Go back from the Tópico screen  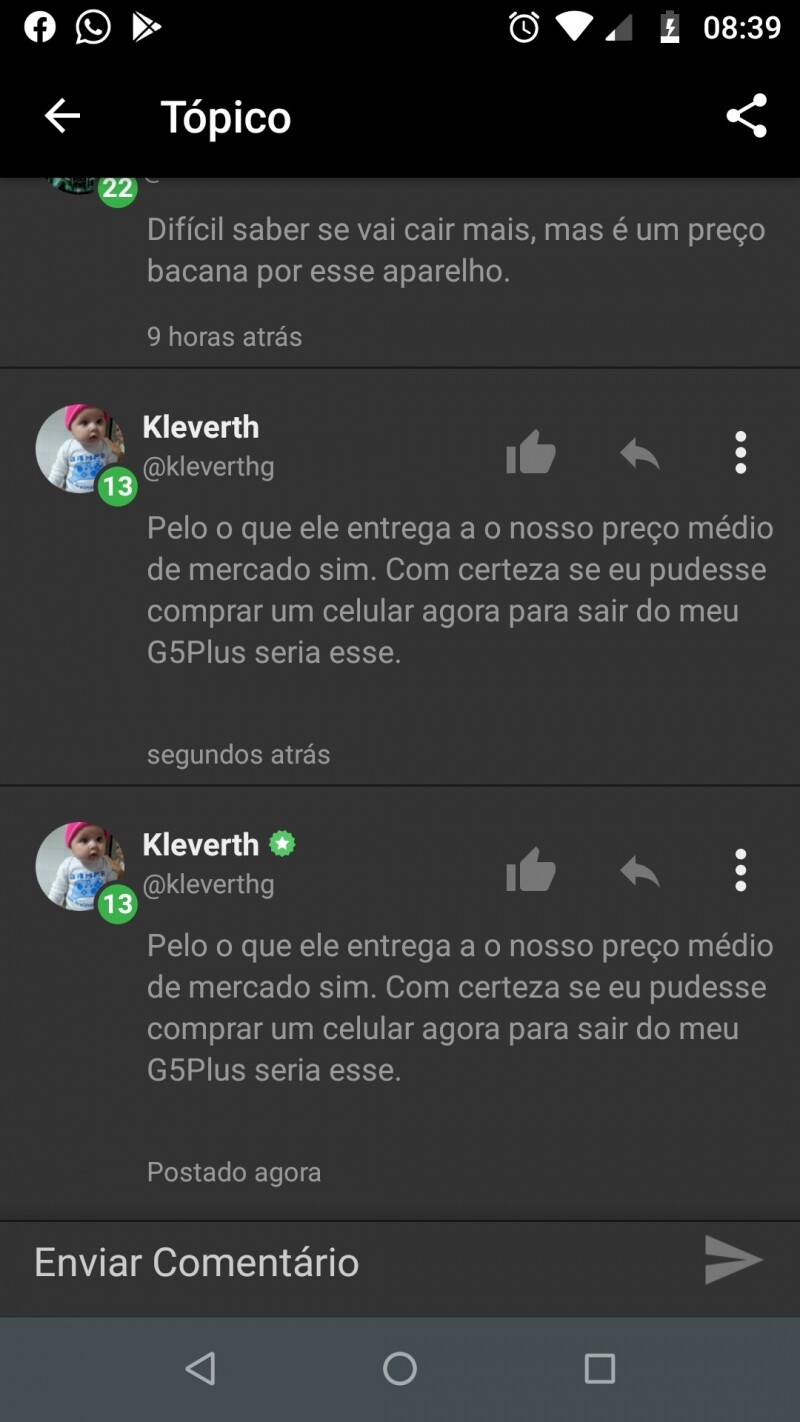tap(62, 117)
